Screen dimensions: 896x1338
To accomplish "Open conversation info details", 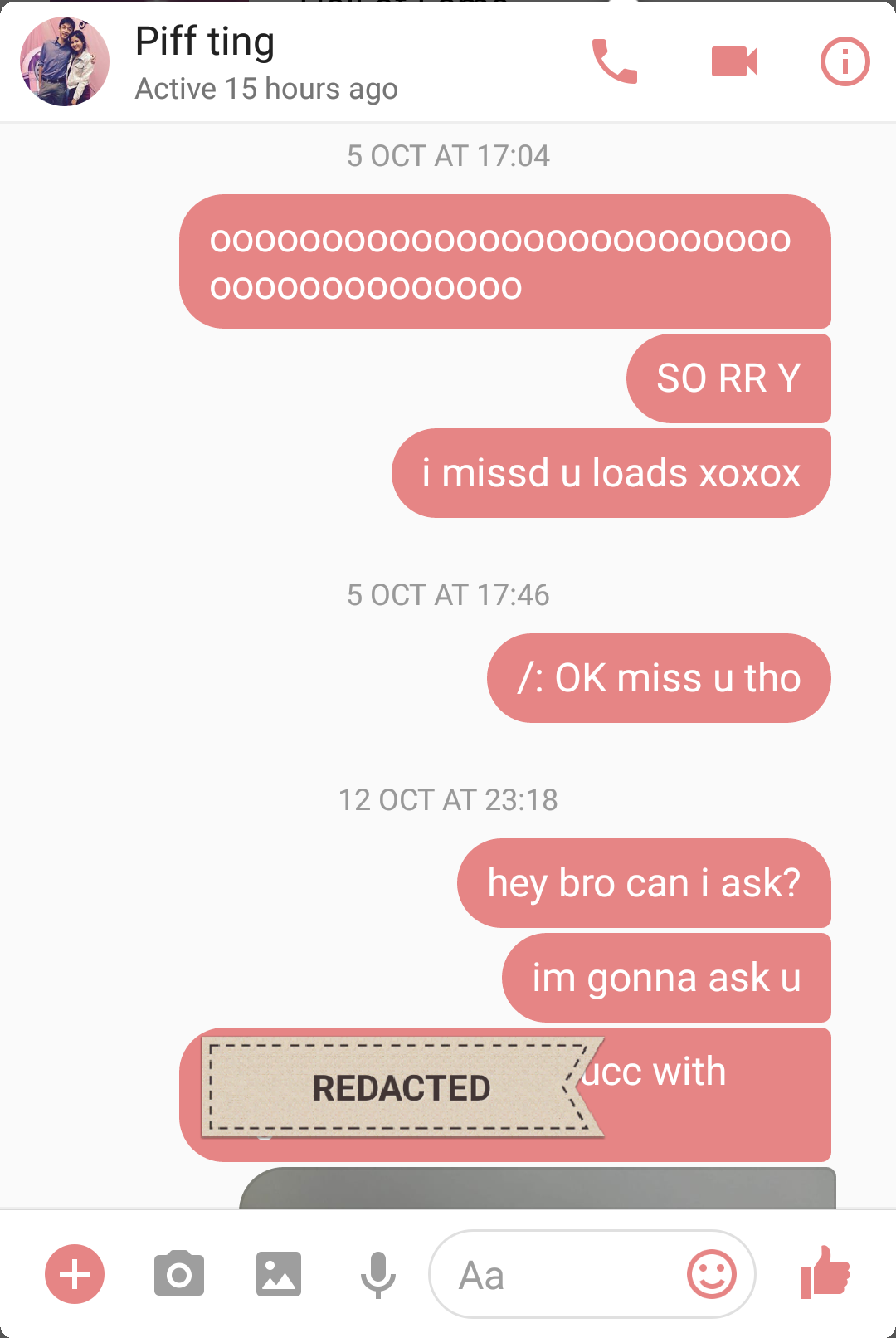I will click(x=845, y=61).
